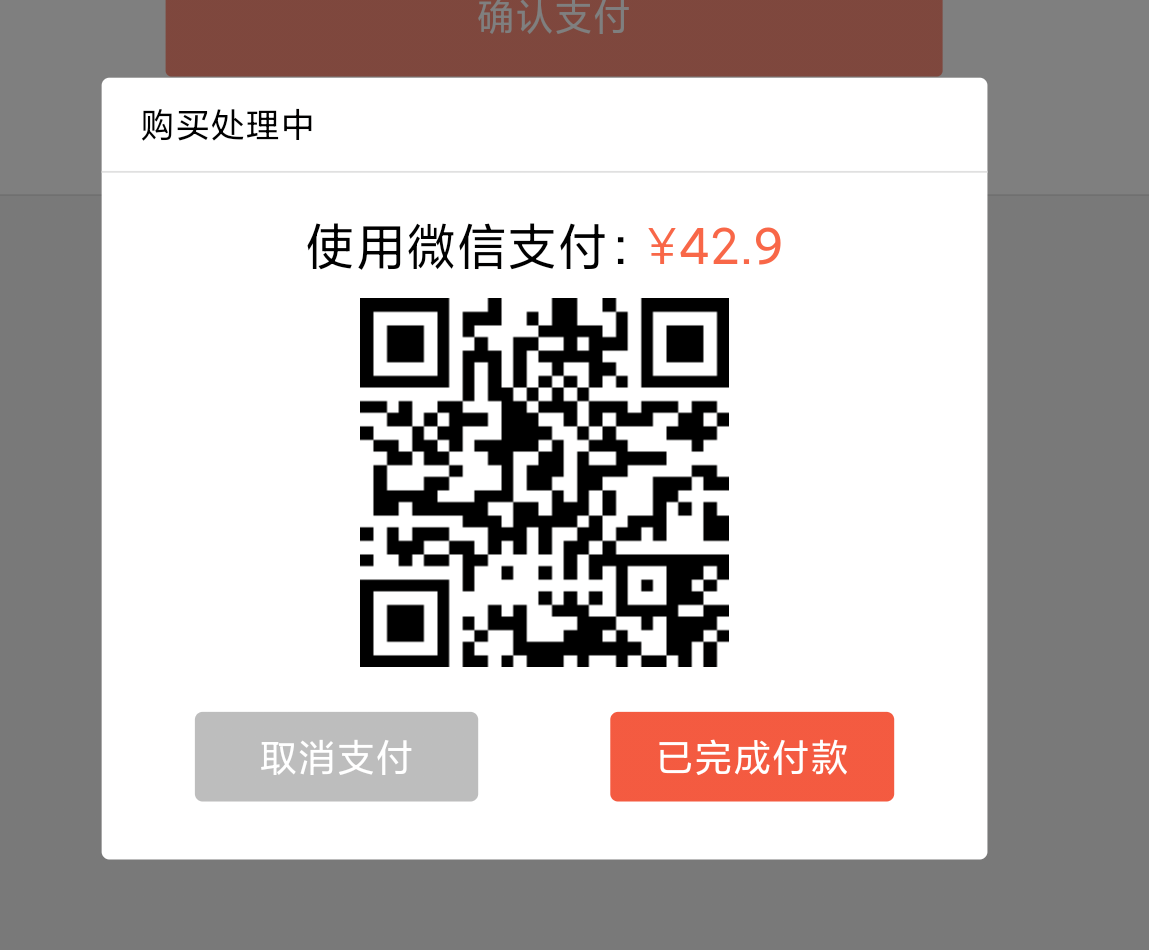Viewport: 1149px width, 950px height.
Task: Cancel the WeChat payment
Action: 336,757
